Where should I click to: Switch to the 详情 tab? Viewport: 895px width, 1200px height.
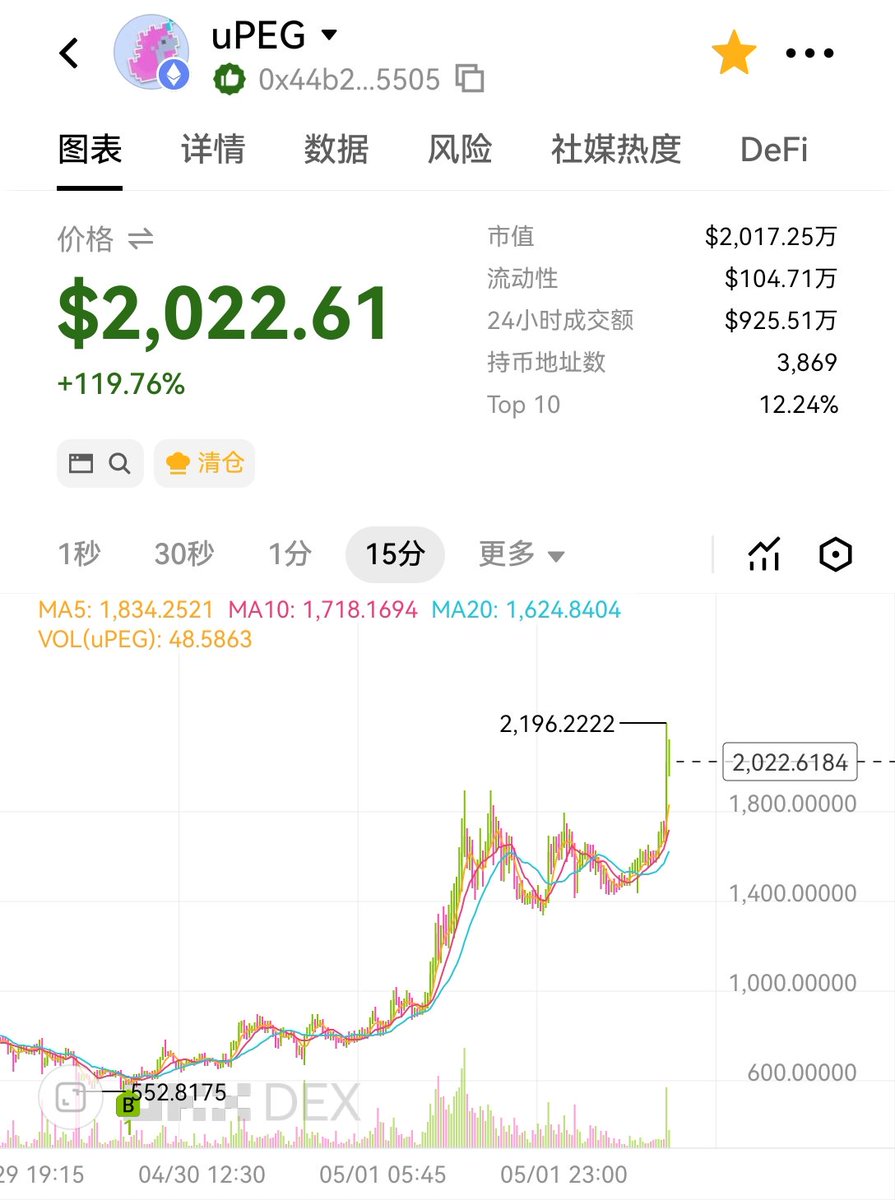(213, 149)
